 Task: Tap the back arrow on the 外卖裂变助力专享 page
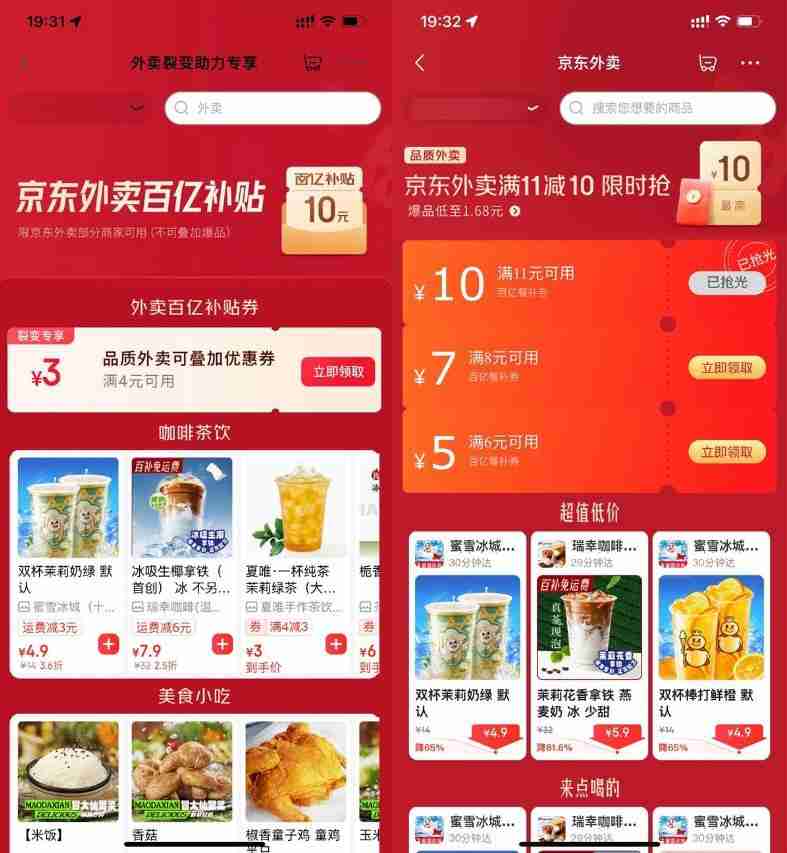[22, 62]
